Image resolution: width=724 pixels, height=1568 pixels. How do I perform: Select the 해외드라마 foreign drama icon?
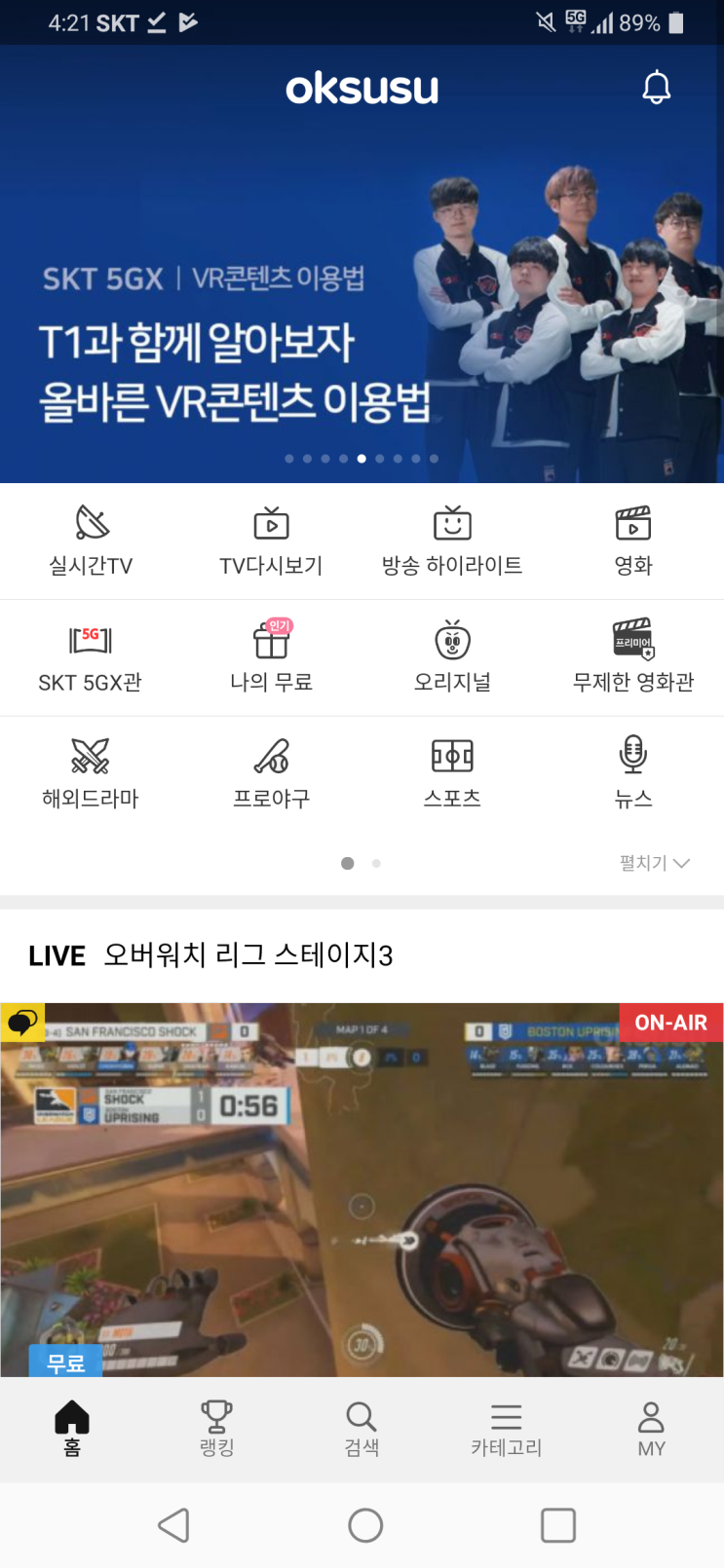point(91,772)
